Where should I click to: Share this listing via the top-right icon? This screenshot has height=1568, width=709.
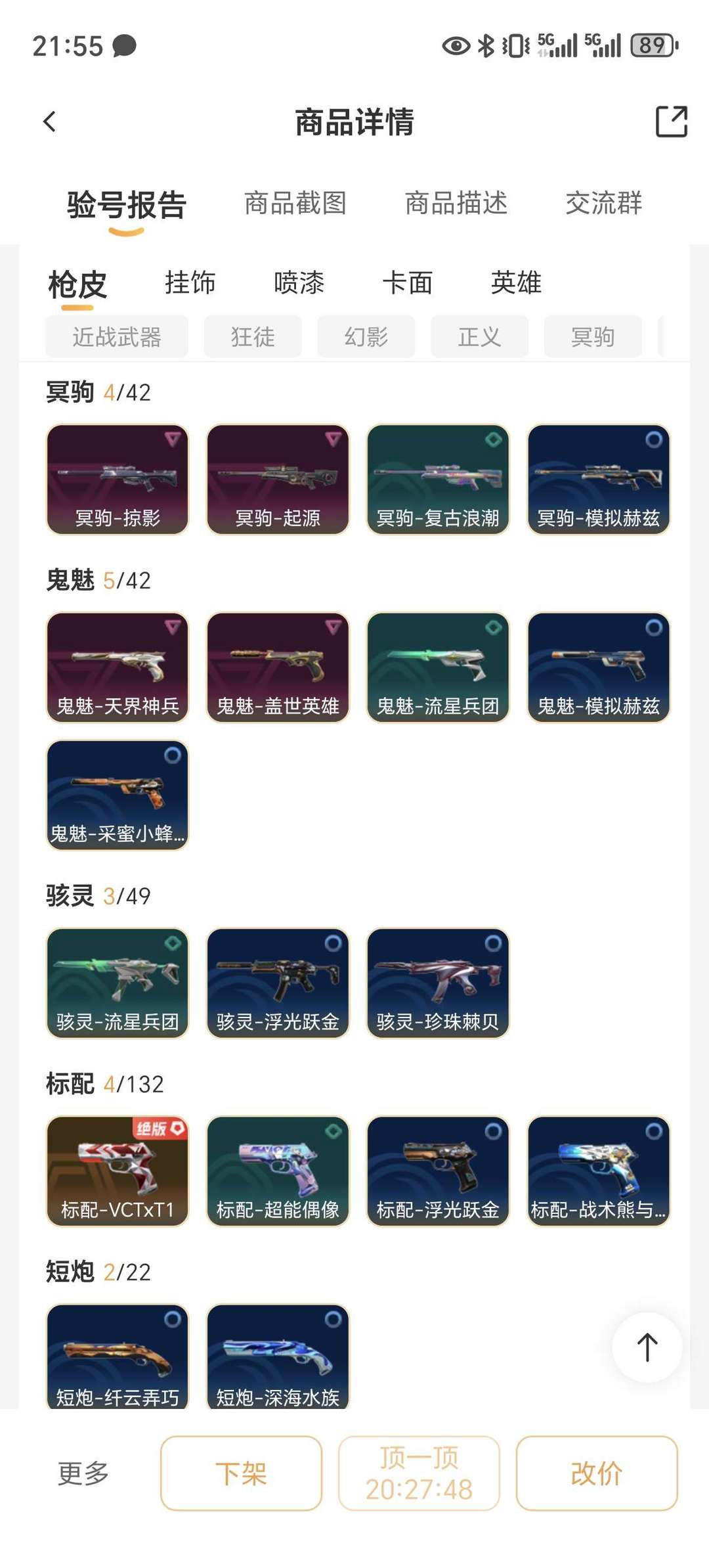tap(671, 122)
